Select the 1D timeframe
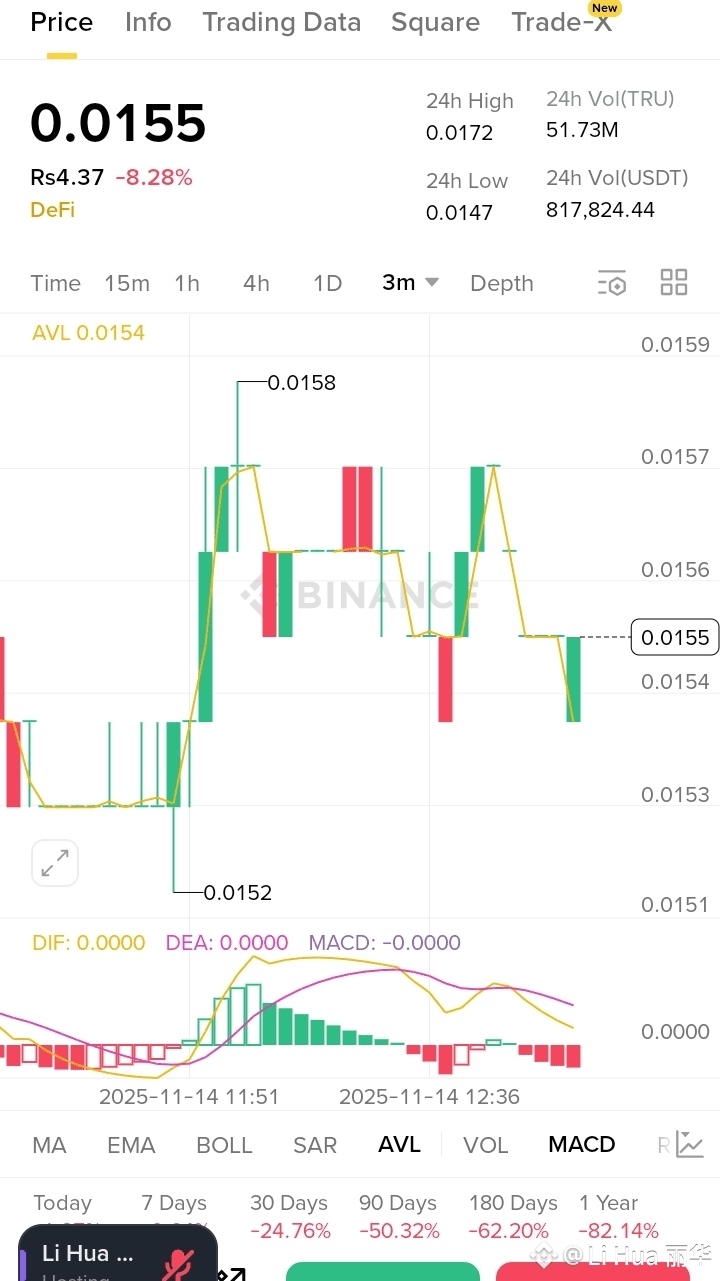 tap(327, 283)
